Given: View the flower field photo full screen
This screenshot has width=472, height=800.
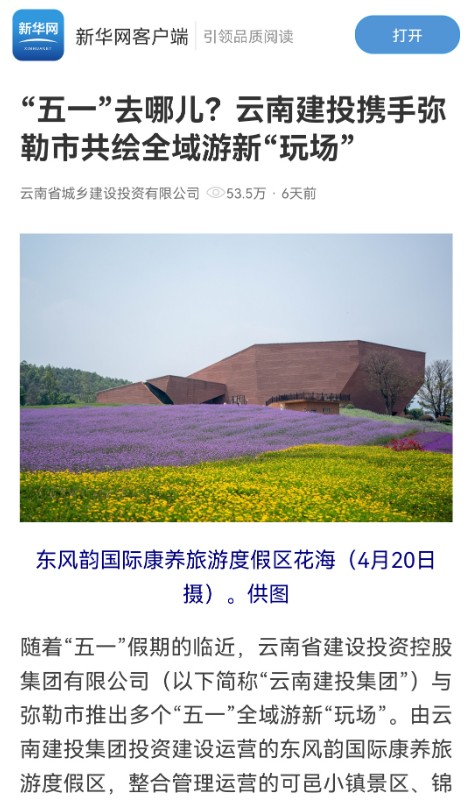Looking at the screenshot, I should (x=236, y=378).
